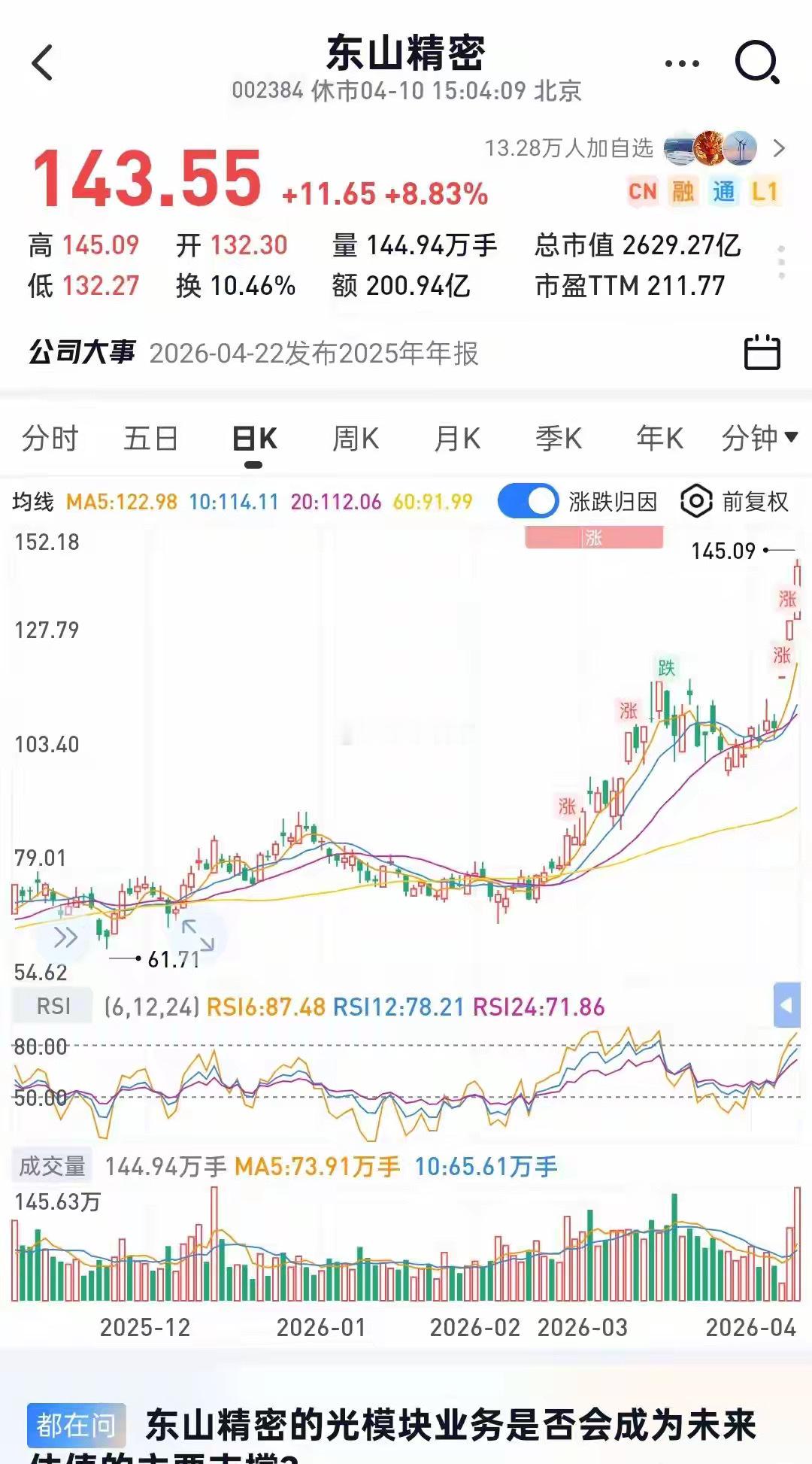Expand the 13.28万人加自选 arrow
This screenshot has width=812, height=1464.
tap(780, 149)
